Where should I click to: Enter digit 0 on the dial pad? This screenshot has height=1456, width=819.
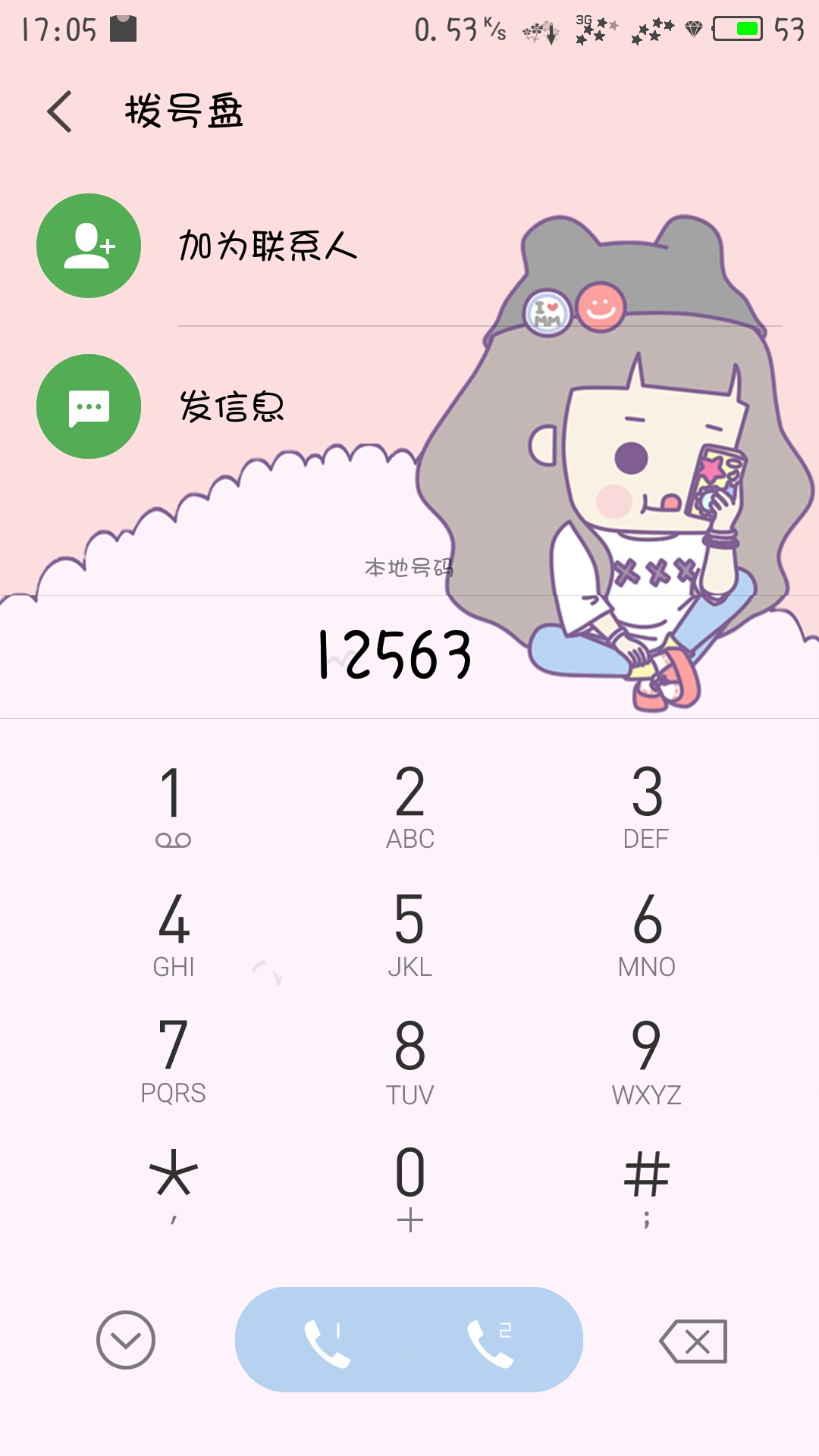click(409, 1187)
